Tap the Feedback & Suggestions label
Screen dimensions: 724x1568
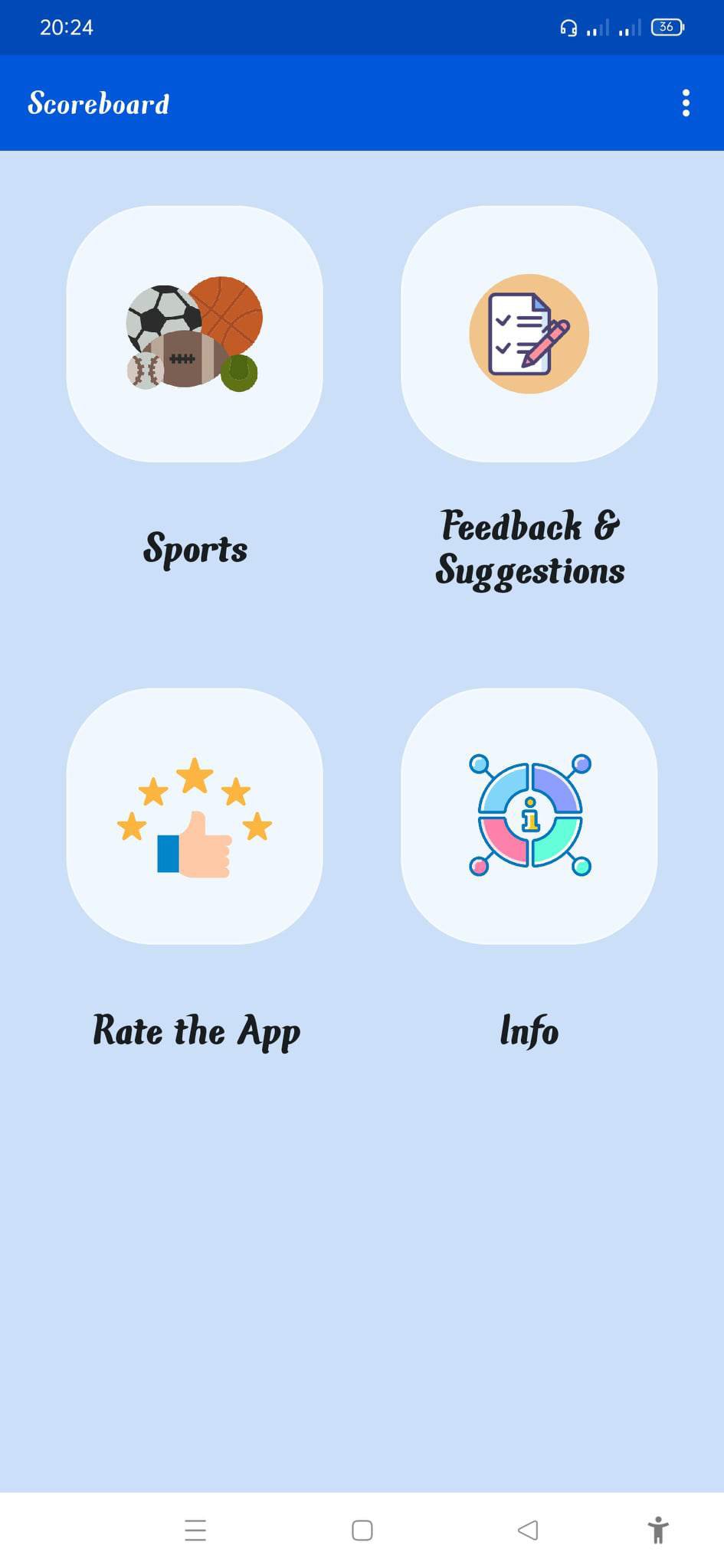529,548
